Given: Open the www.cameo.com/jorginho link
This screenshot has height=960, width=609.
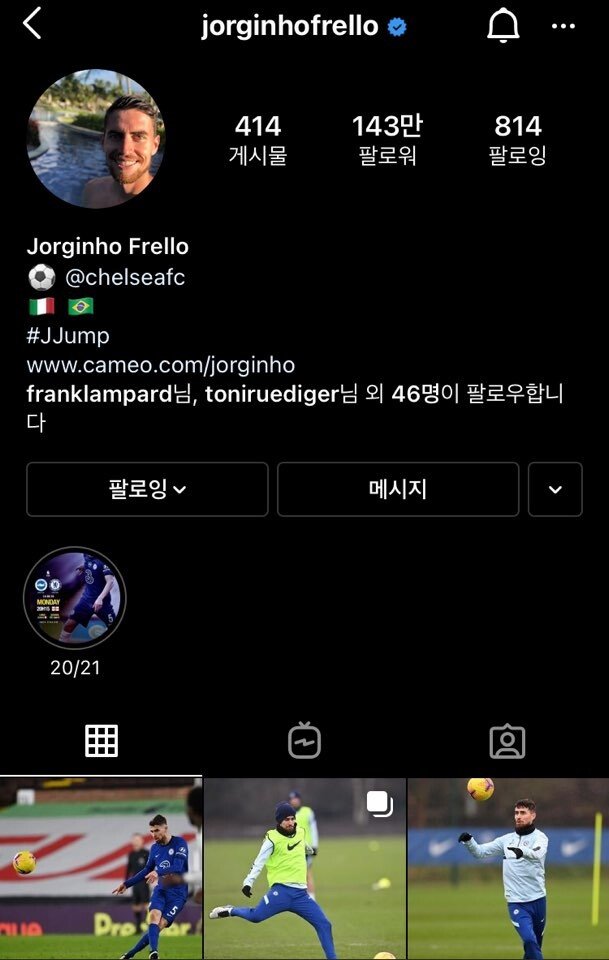Looking at the screenshot, I should coord(160,365).
